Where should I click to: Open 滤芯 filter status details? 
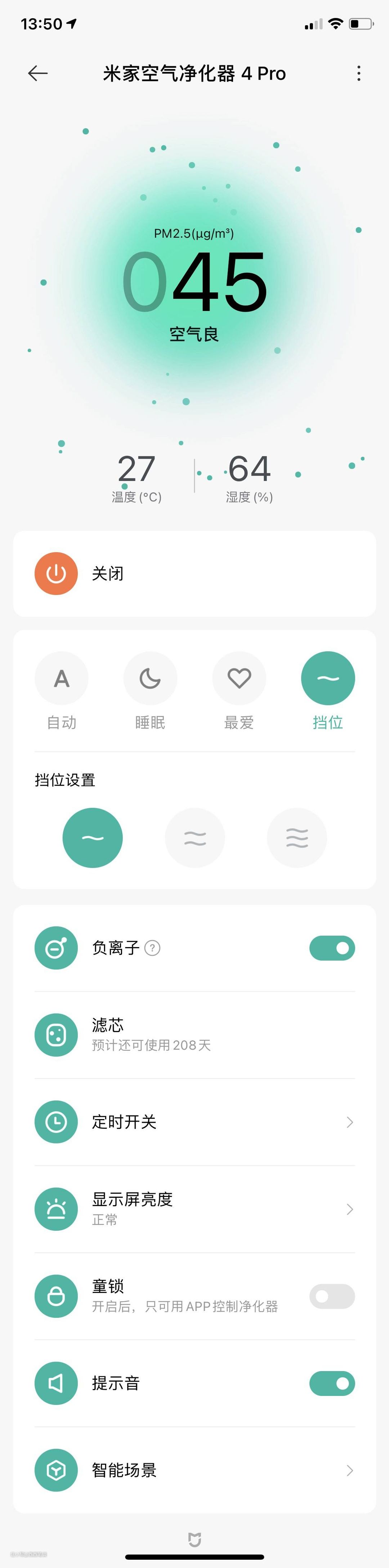tap(194, 1035)
